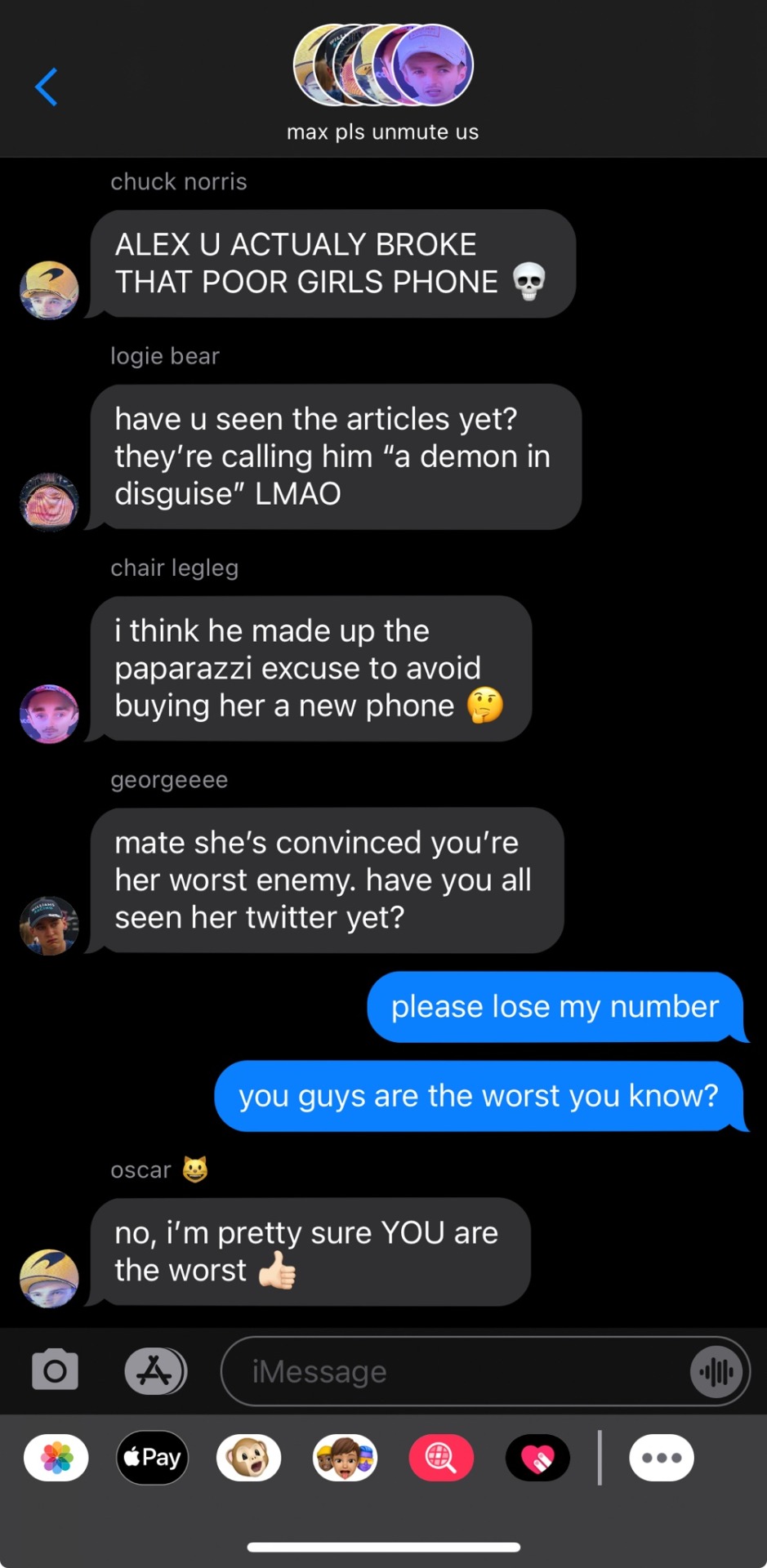
Task: Focus the iMessage text field
Action: tap(457, 1371)
